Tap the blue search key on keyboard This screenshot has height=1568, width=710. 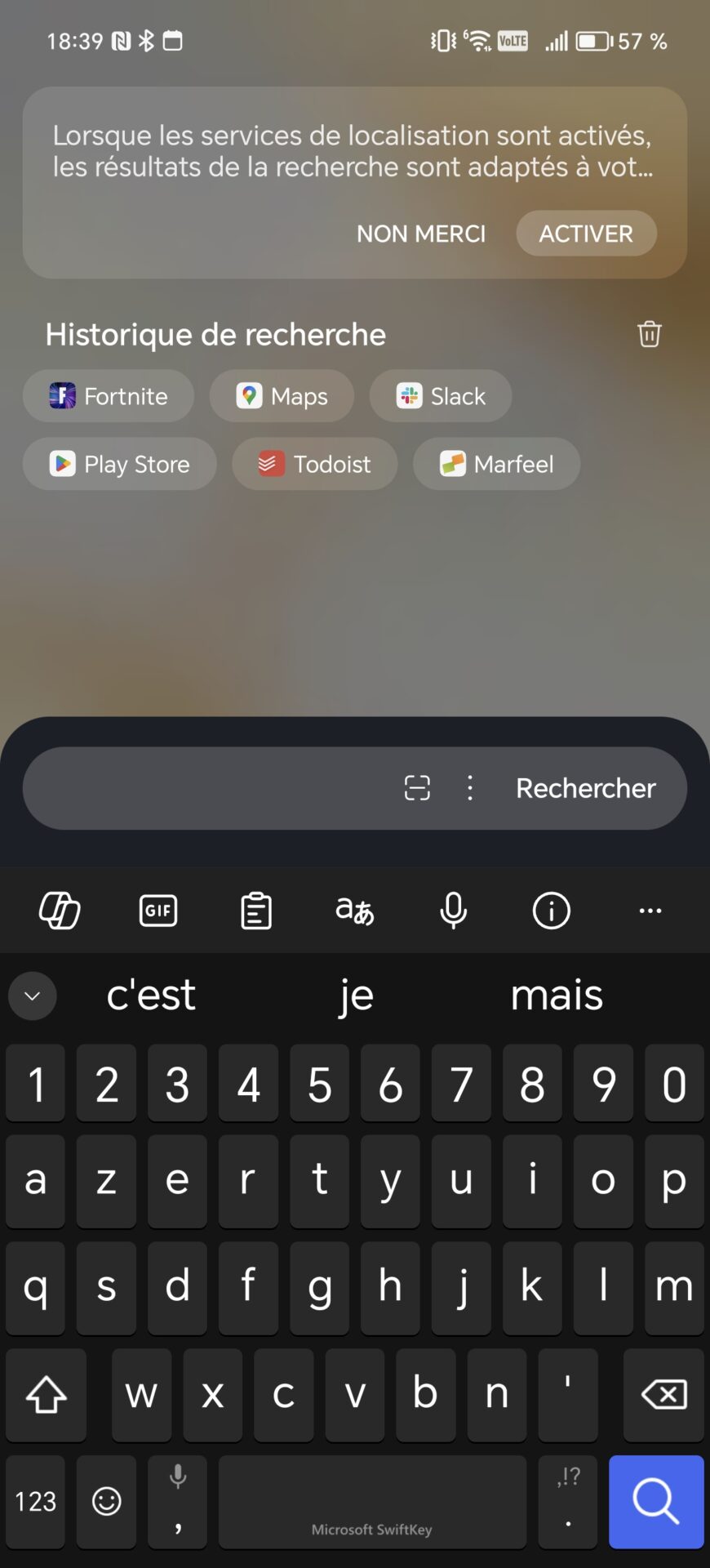[656, 1501]
